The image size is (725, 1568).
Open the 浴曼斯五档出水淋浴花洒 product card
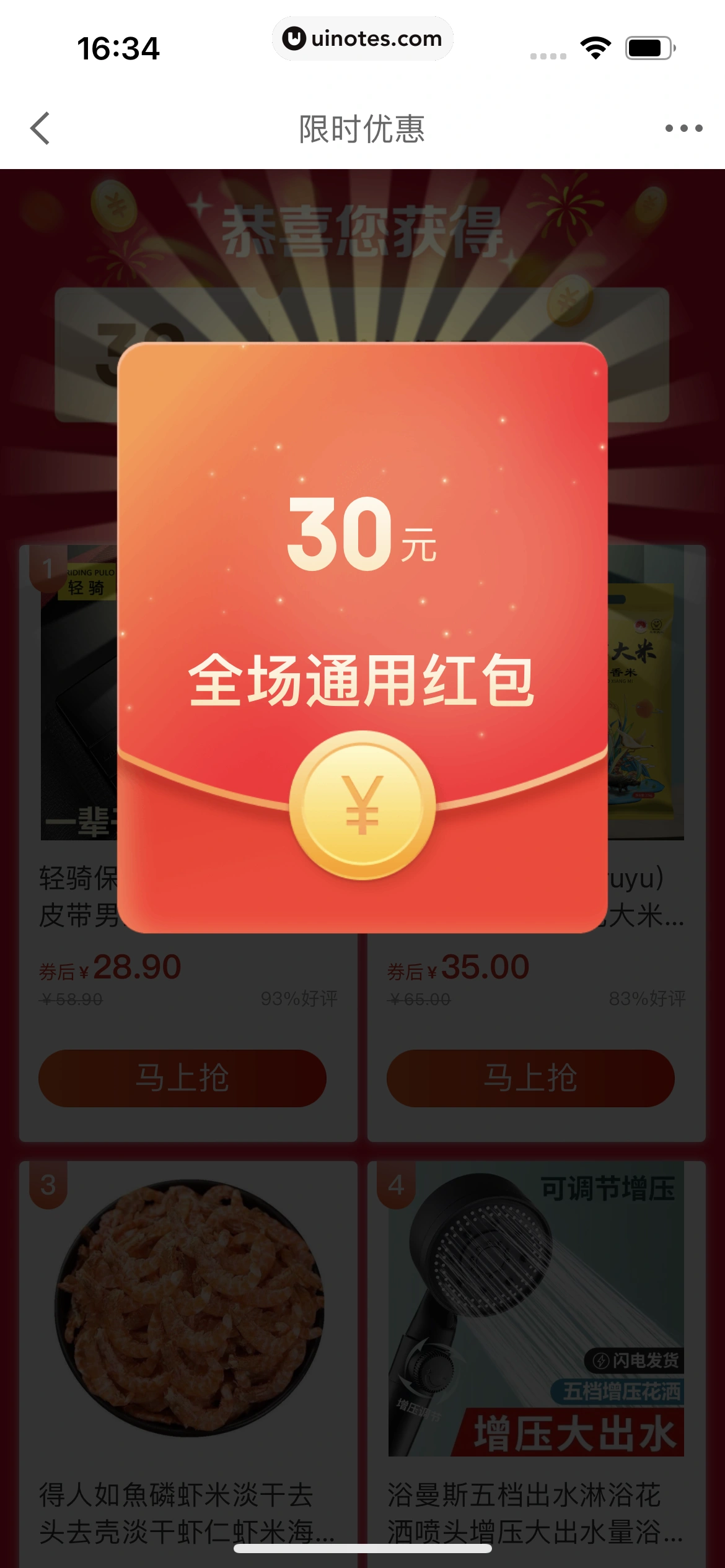click(536, 1331)
